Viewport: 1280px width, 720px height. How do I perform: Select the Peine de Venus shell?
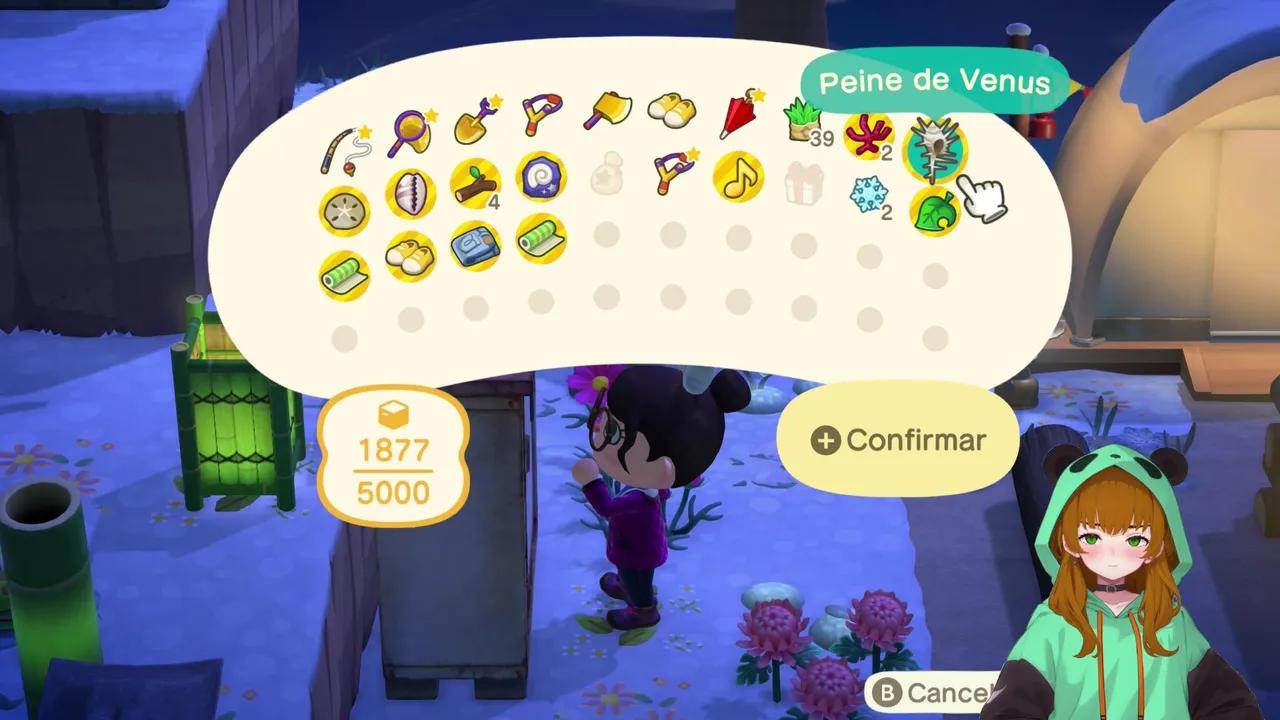934,149
